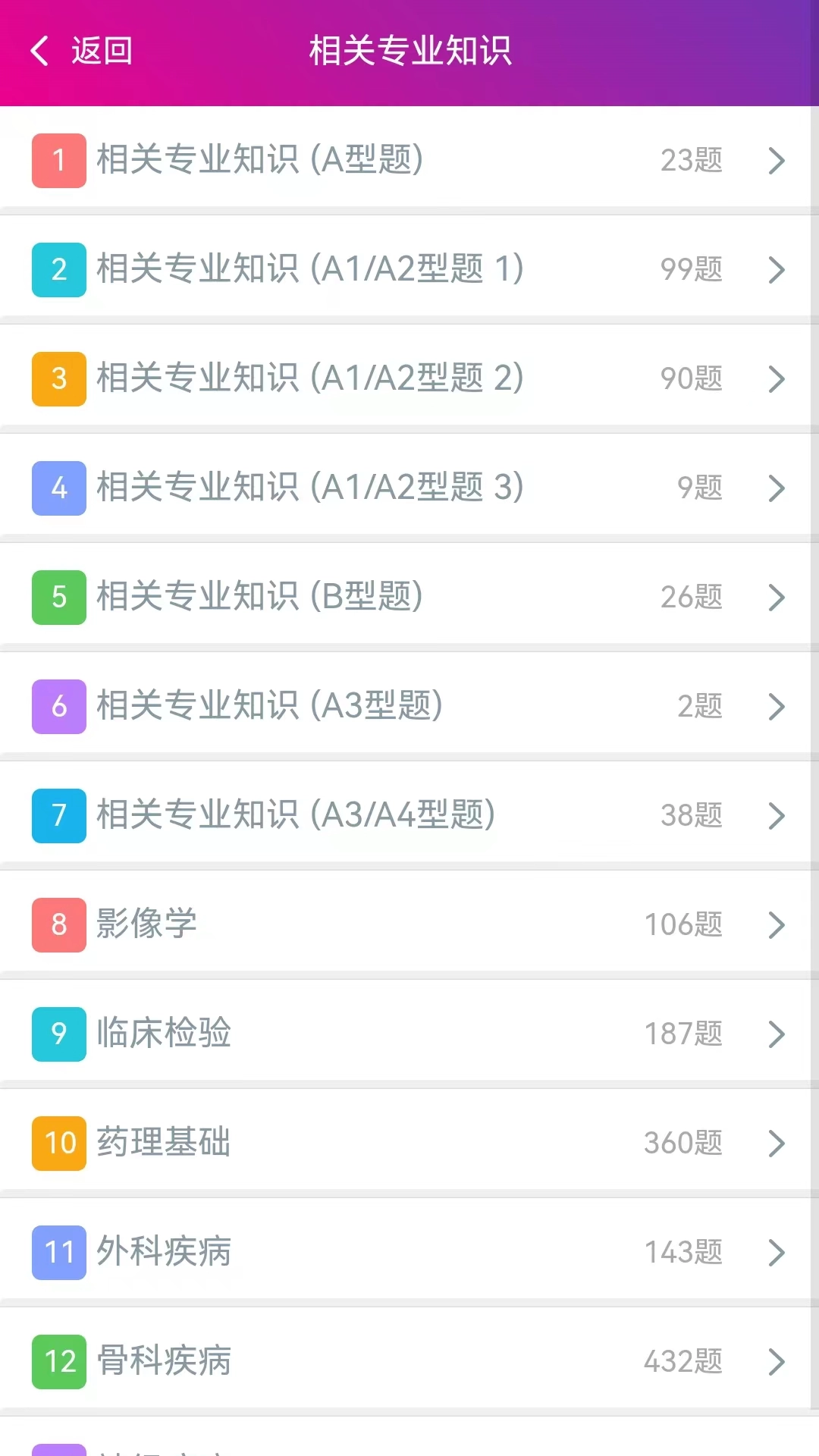Image resolution: width=819 pixels, height=1456 pixels.
Task: Open the arrow next to 影像学
Action: pos(777,925)
